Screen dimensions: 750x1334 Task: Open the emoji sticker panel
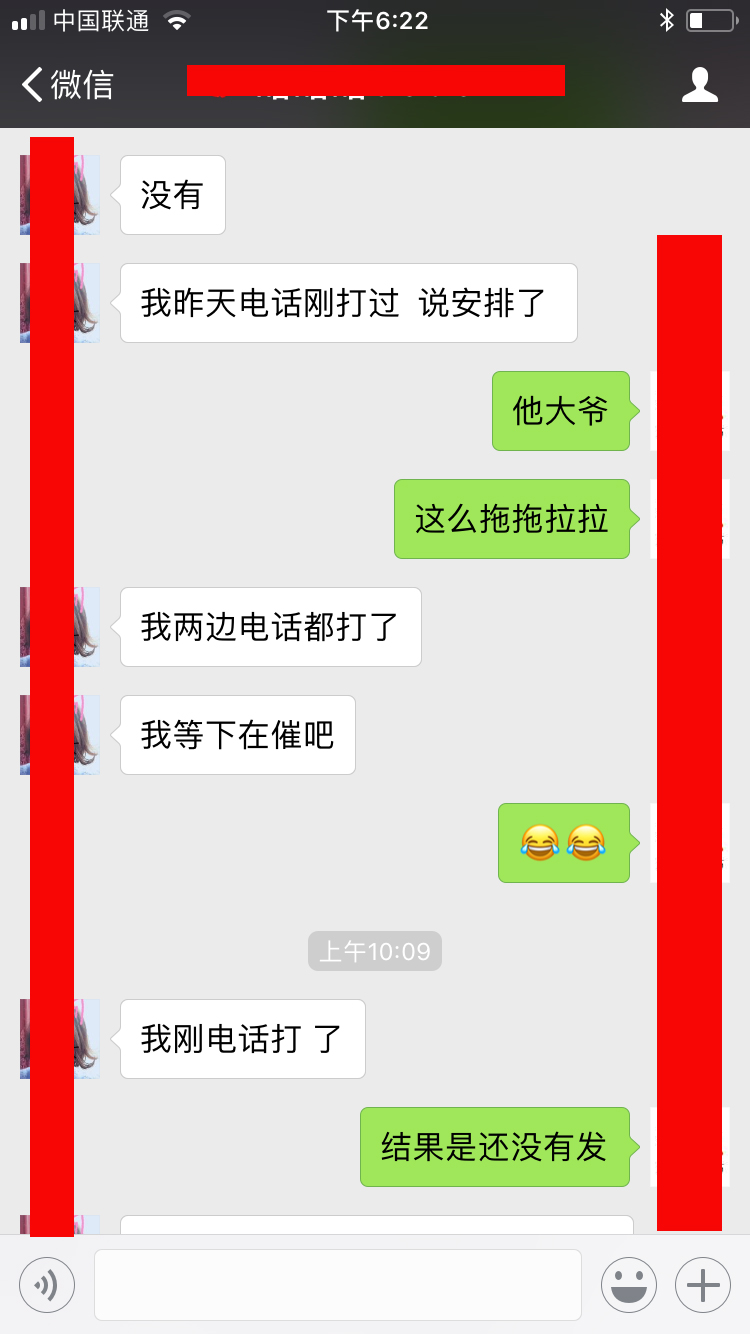[628, 1284]
